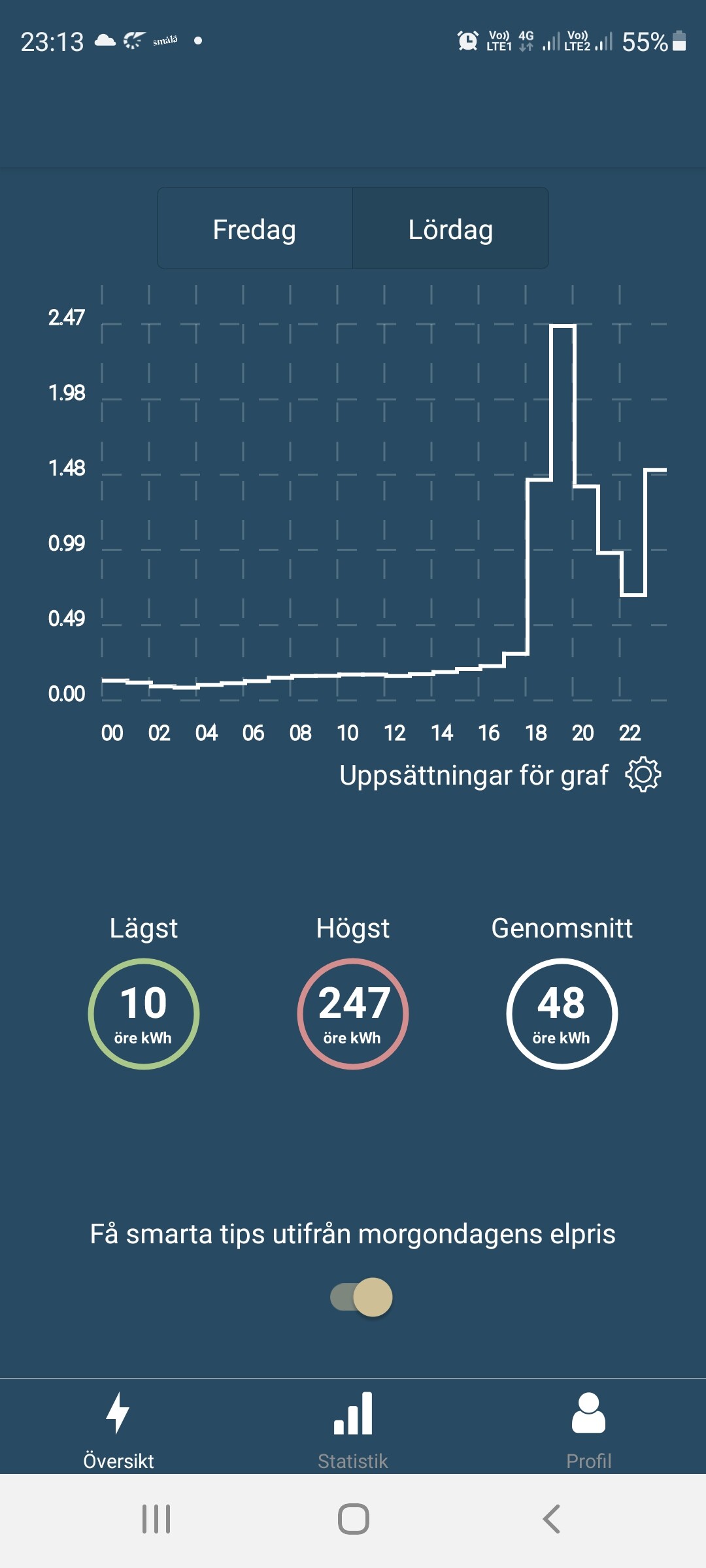Go to the phone's home screen

coord(353,1519)
